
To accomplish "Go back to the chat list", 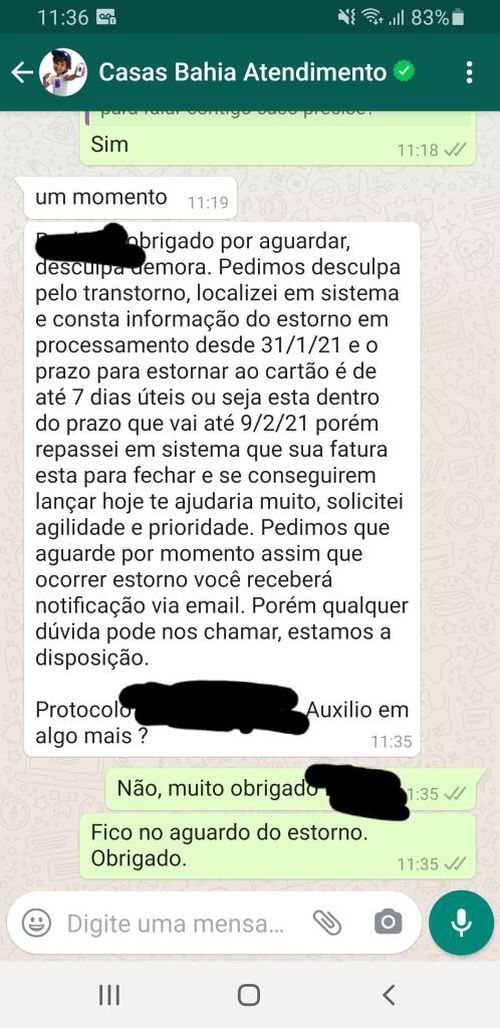I will tap(22, 73).
